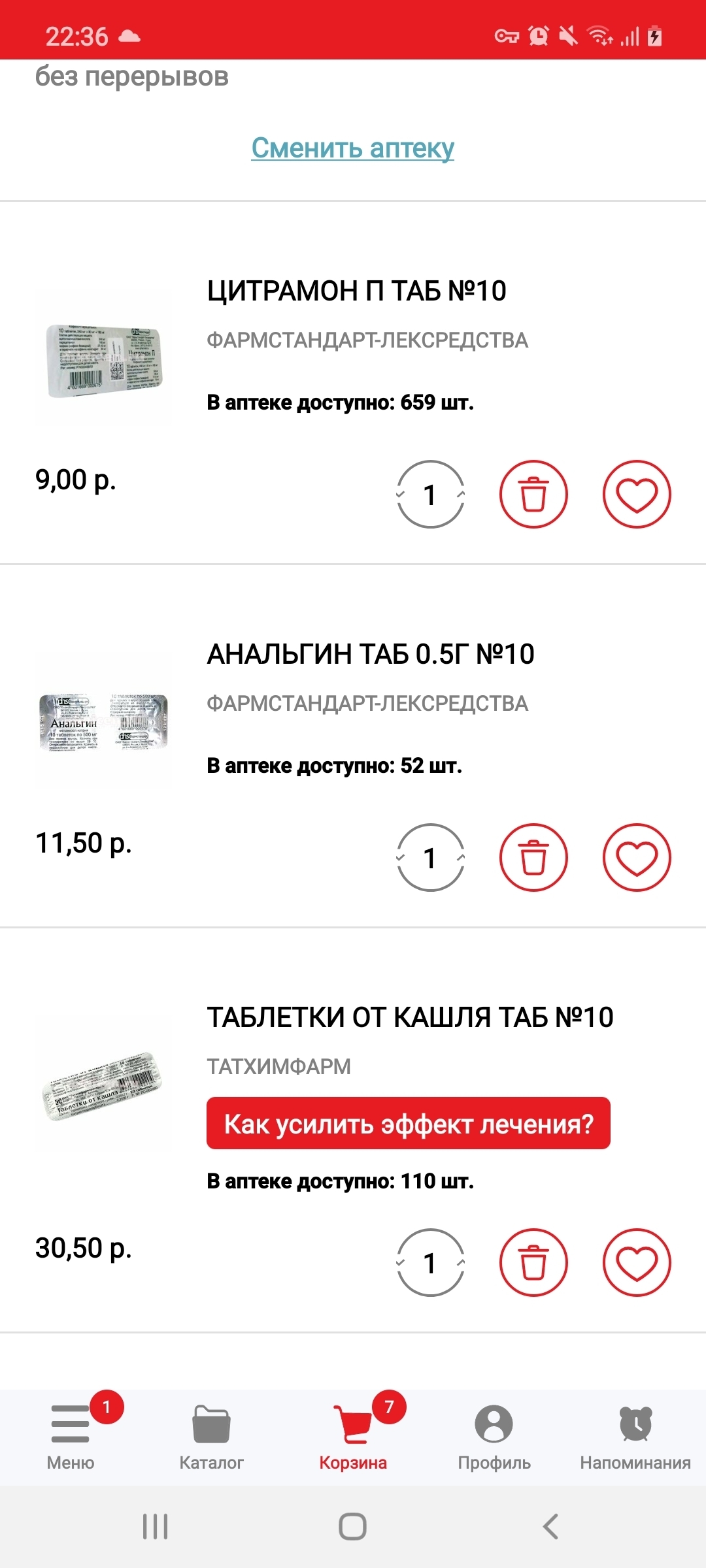
Task: Remove ТАБЛЕТКИ ОТ КАШЛЯ from cart
Action: 533,1262
